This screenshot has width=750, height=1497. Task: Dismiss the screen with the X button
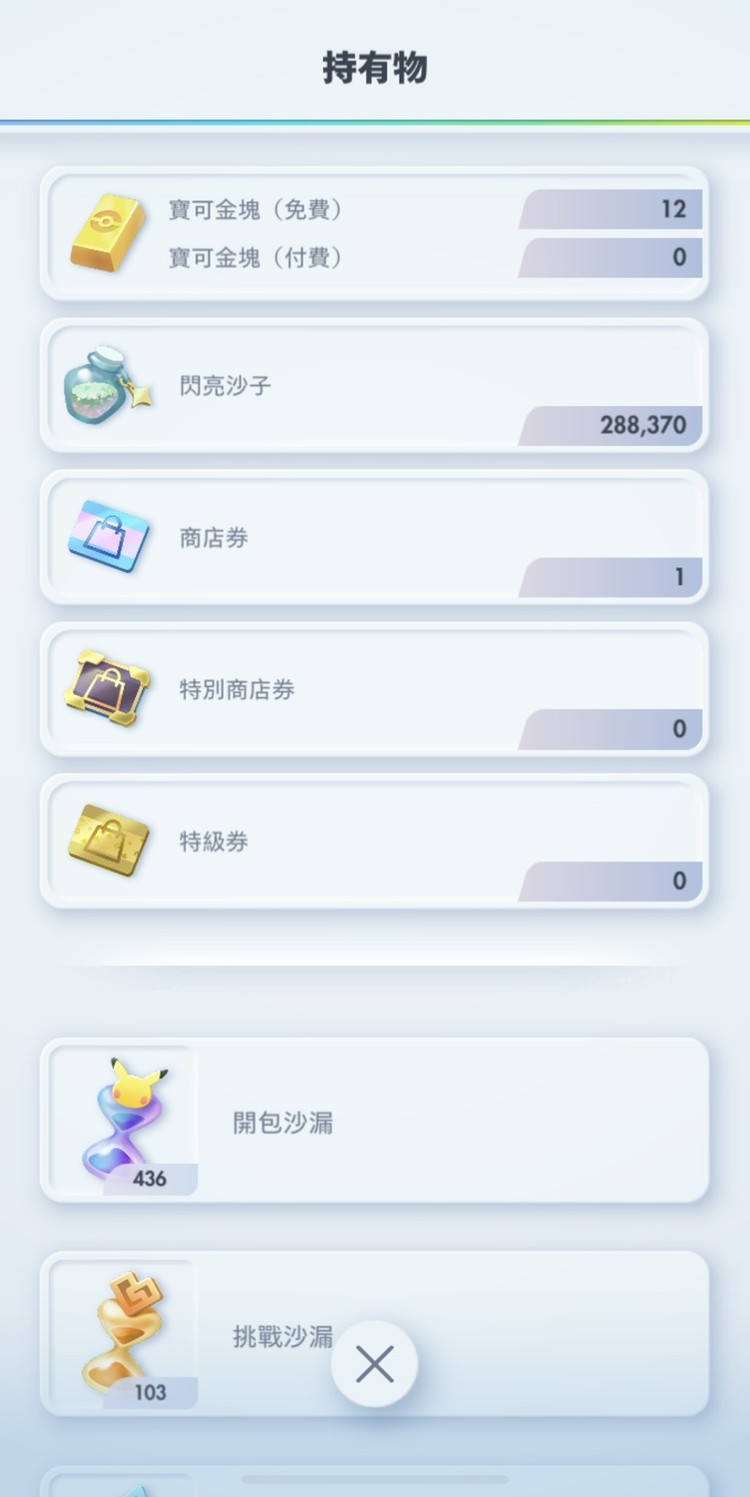tap(375, 1363)
